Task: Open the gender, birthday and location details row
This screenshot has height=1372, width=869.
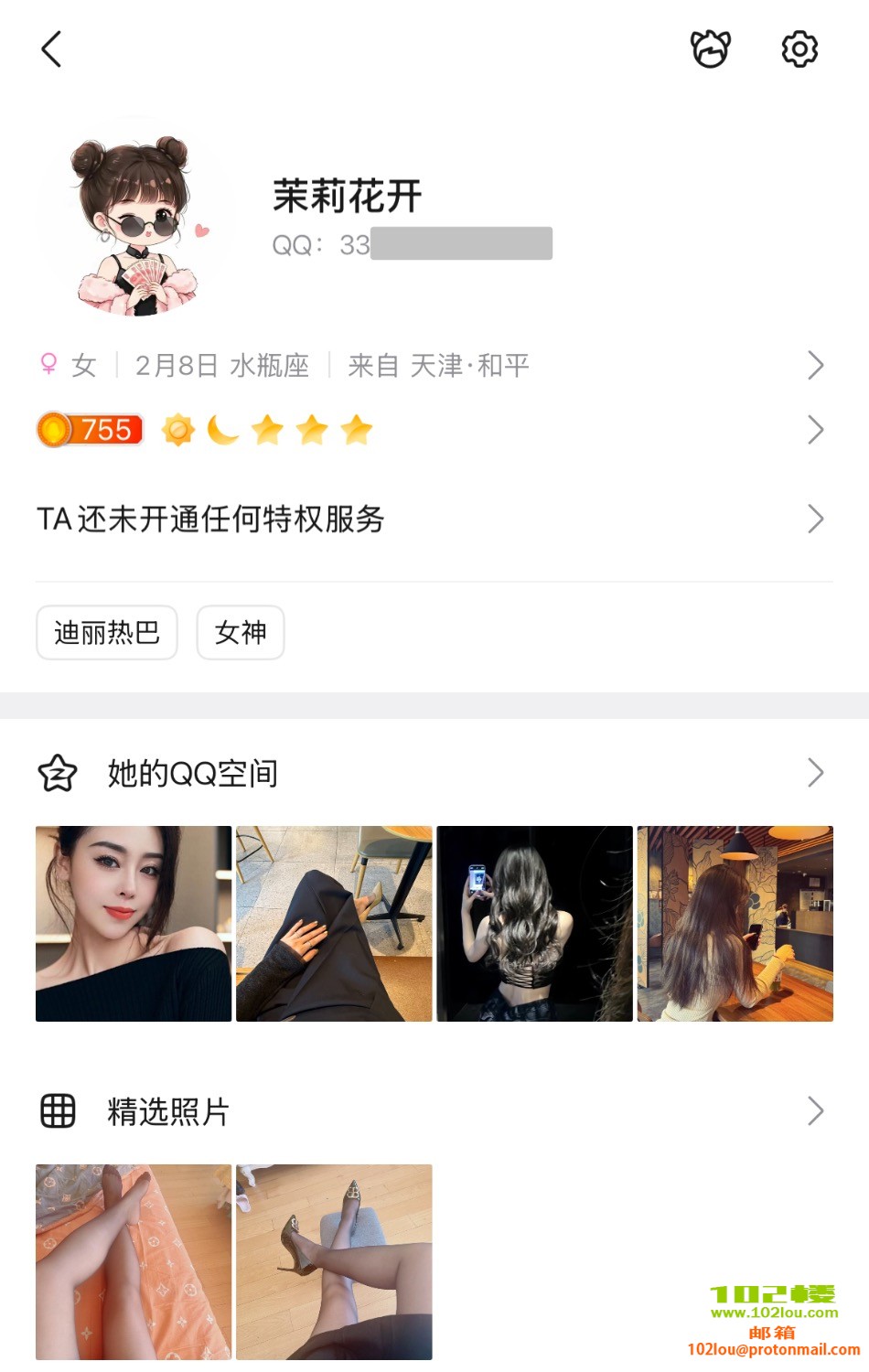Action: 430,366
